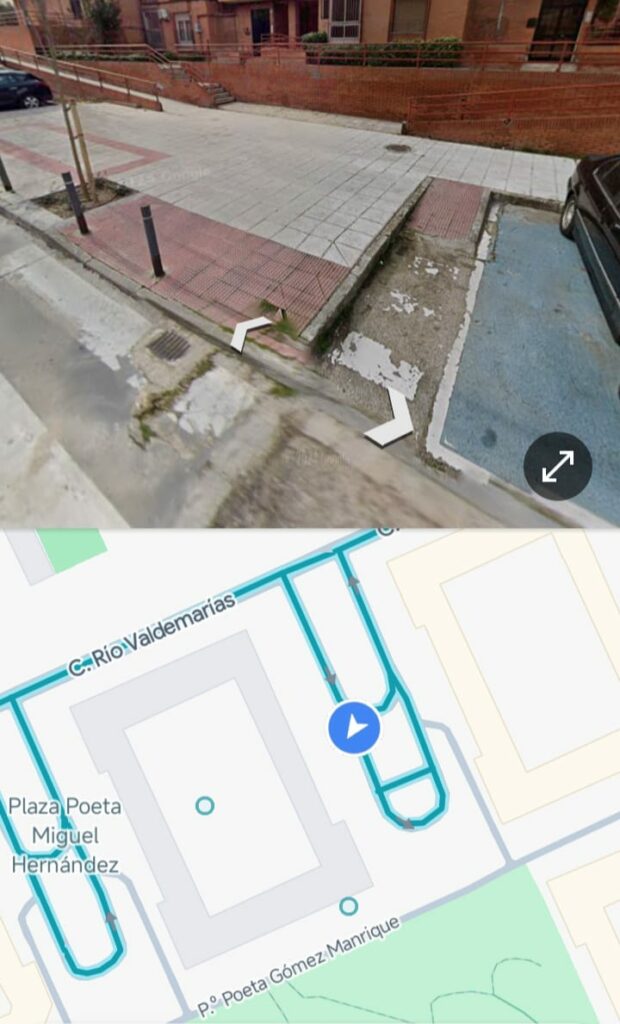This screenshot has width=620, height=1024.
Task: Expand Street View to full screen
Action: coord(557,466)
